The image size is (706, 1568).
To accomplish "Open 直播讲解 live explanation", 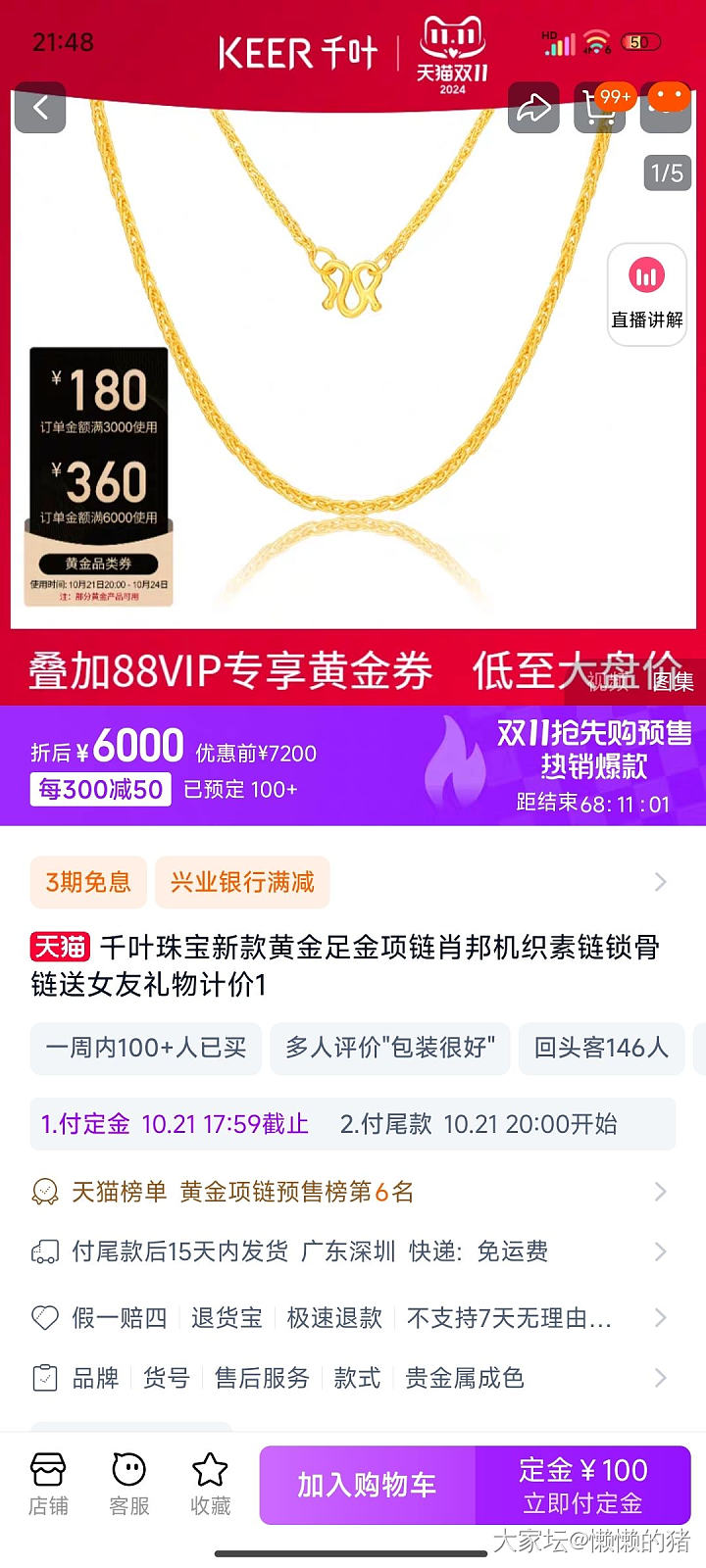I will tap(647, 294).
